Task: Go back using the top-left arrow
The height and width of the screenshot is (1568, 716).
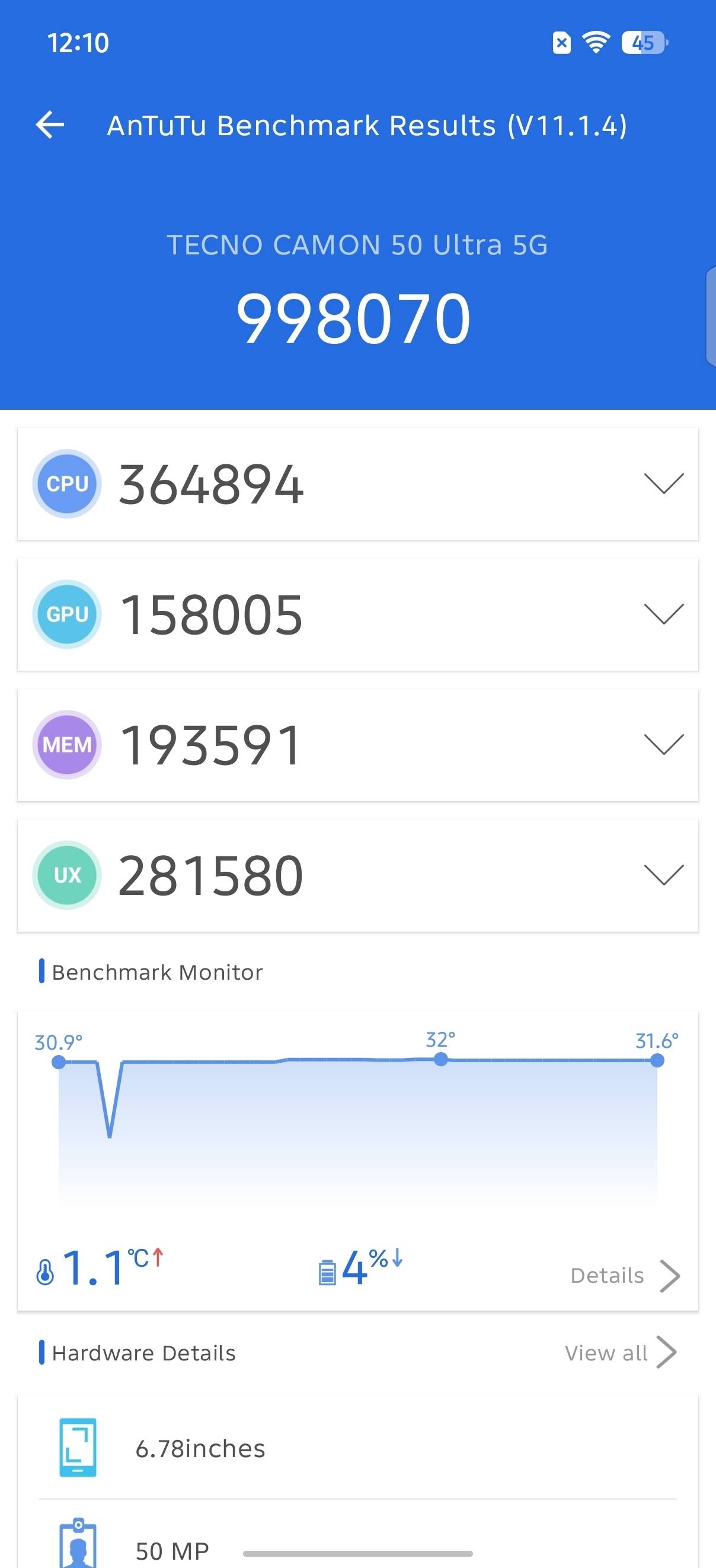Action: pos(50,125)
